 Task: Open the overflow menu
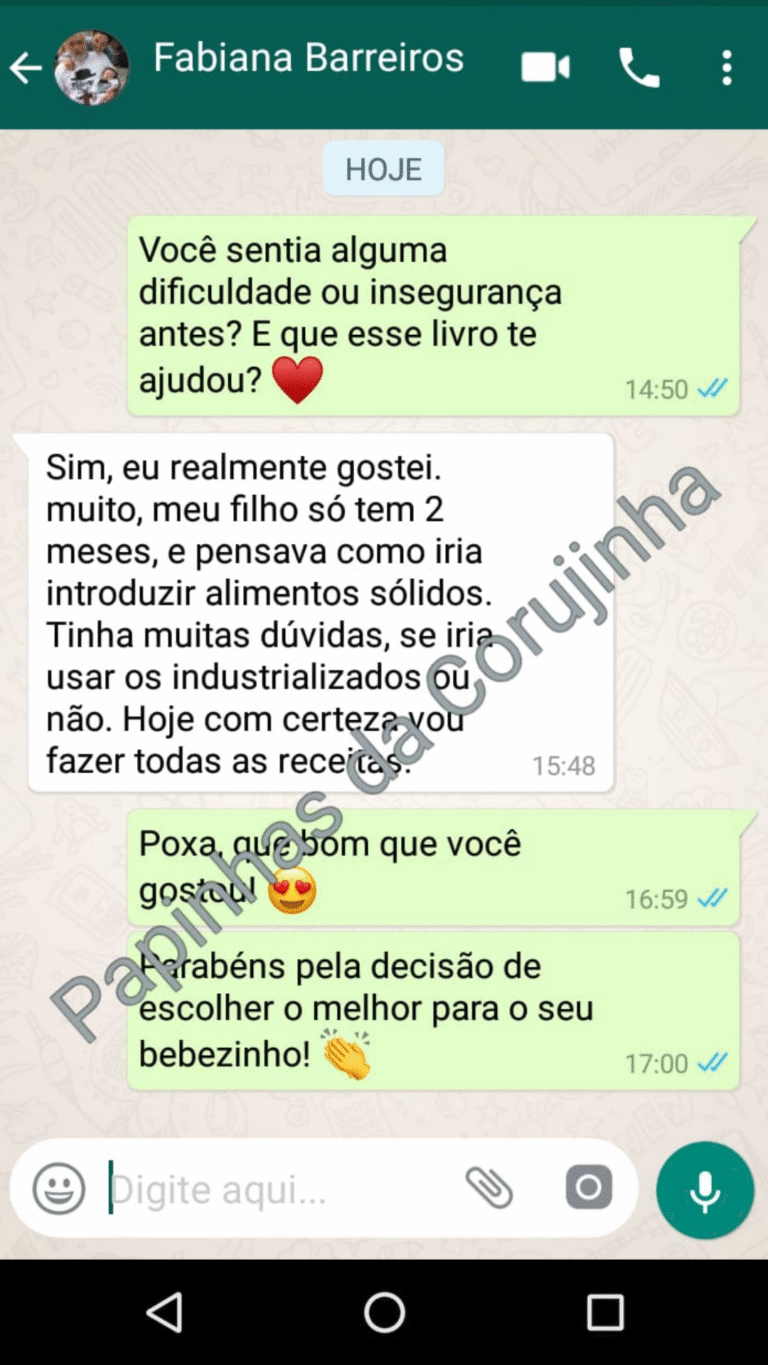727,68
